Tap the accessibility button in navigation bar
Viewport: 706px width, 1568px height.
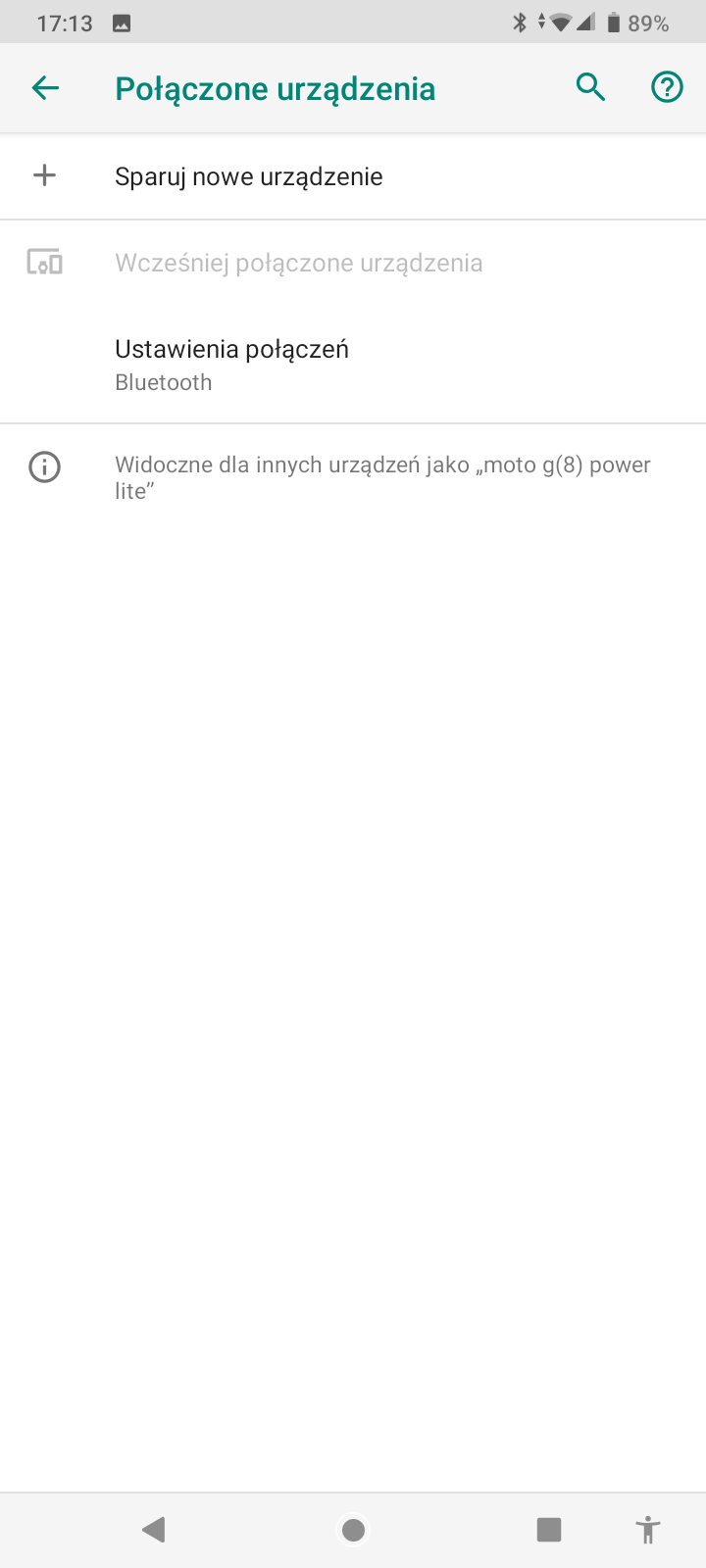(x=648, y=1530)
